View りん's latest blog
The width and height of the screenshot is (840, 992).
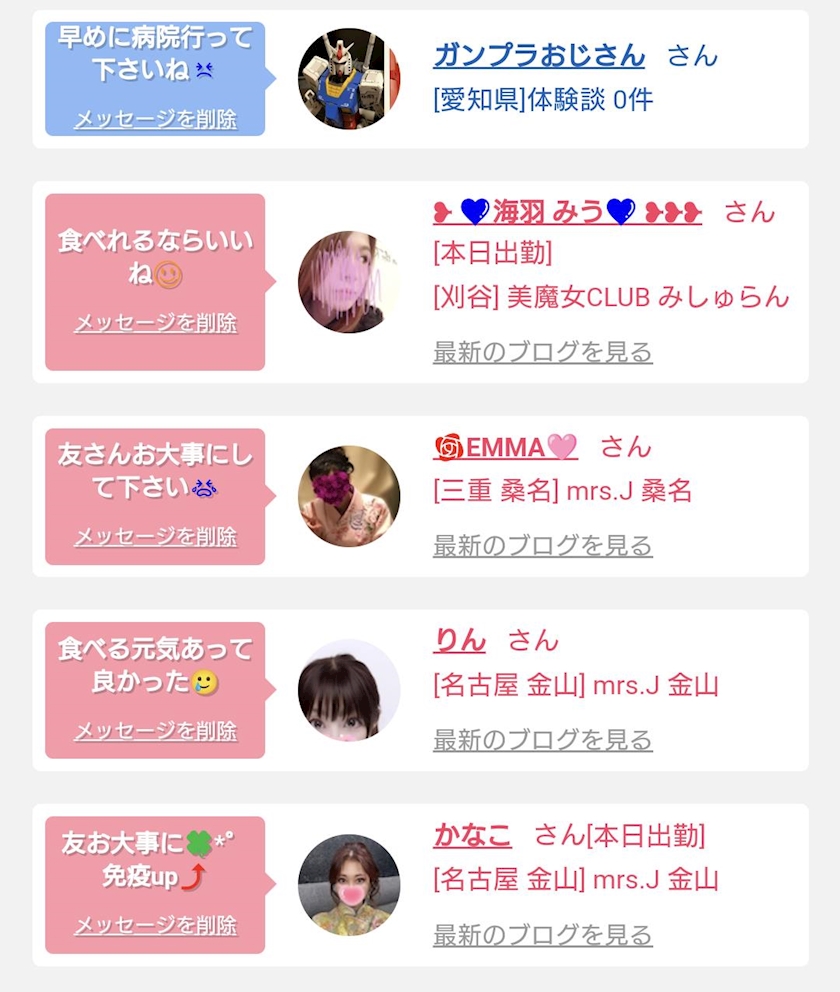coord(542,740)
